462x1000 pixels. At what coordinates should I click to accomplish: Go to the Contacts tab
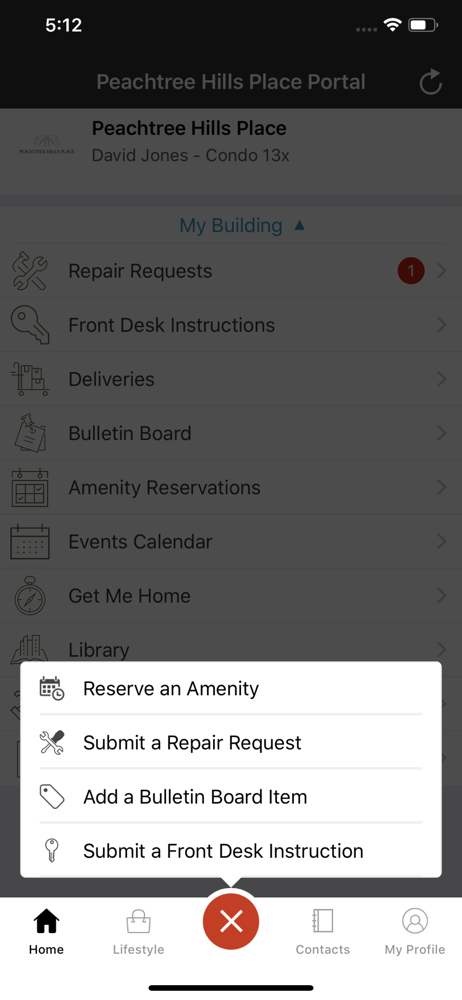point(323,932)
